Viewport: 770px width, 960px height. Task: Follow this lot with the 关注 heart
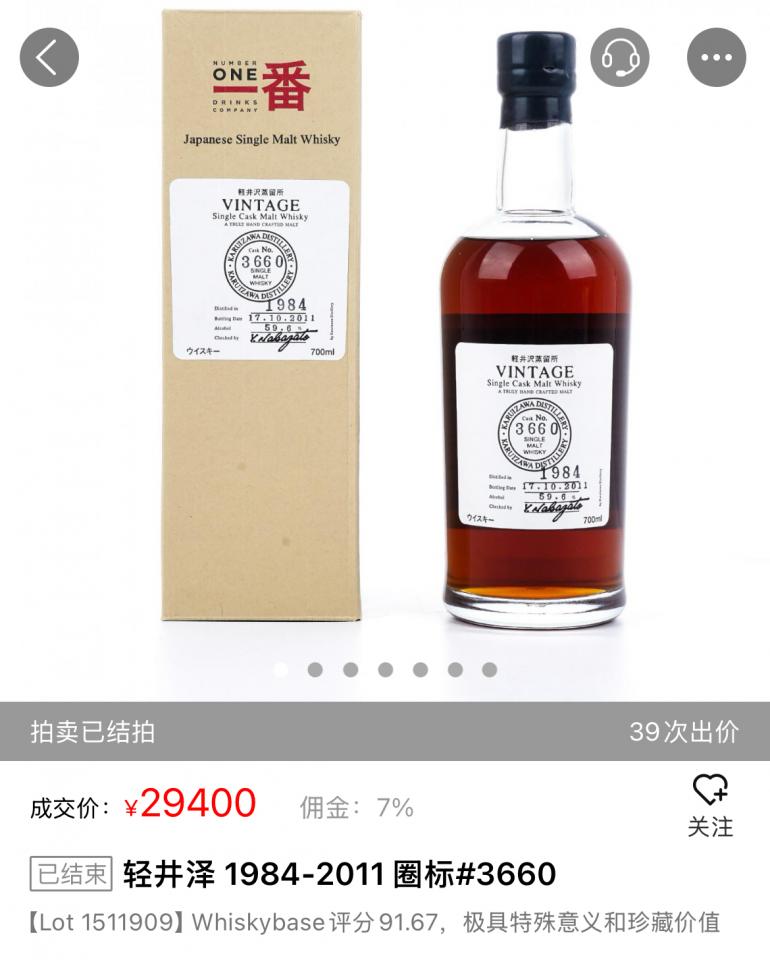[x=710, y=806]
